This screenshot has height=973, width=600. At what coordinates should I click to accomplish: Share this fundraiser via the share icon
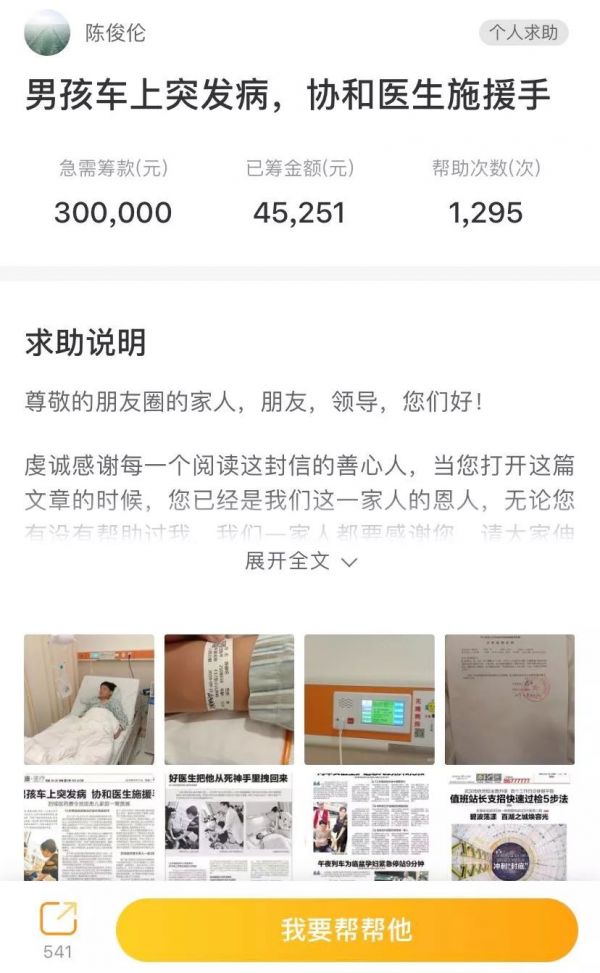tap(58, 919)
